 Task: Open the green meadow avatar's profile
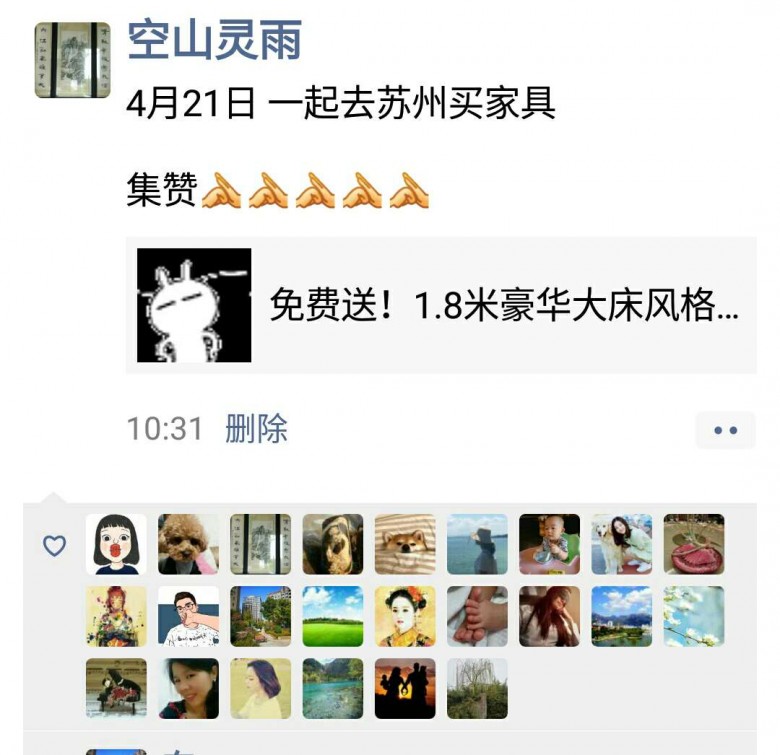click(x=333, y=616)
